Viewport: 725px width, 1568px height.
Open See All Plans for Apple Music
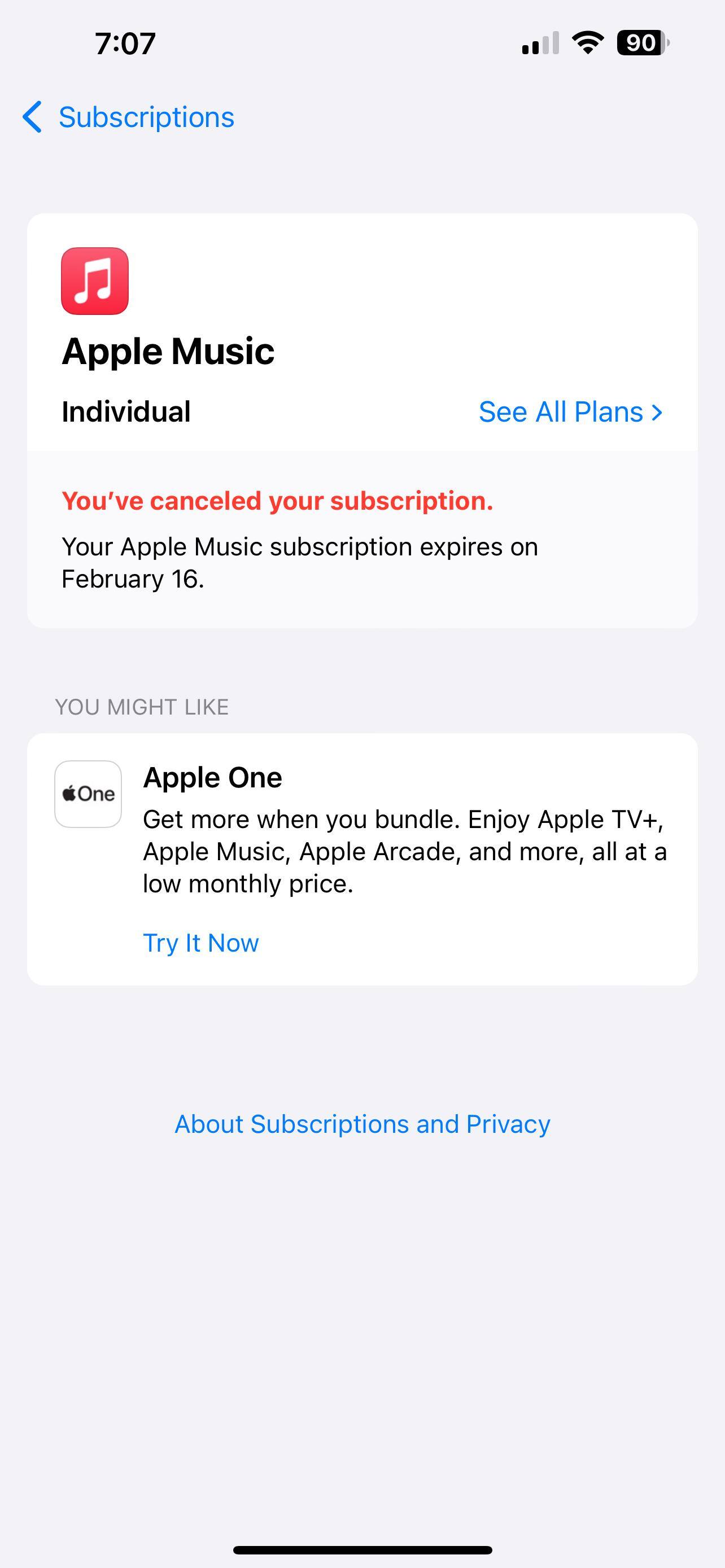pos(570,412)
